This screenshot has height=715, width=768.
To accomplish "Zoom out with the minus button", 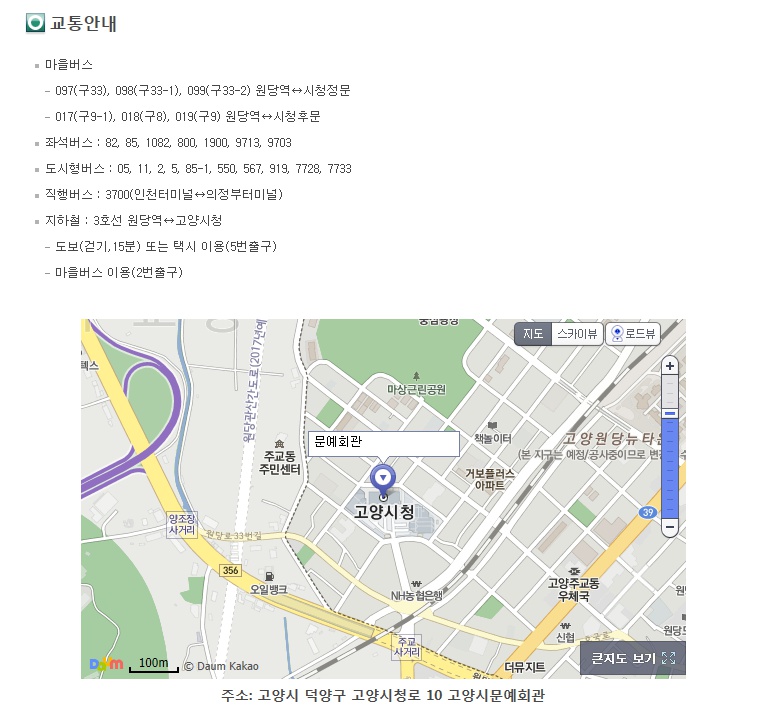I will pos(670,526).
